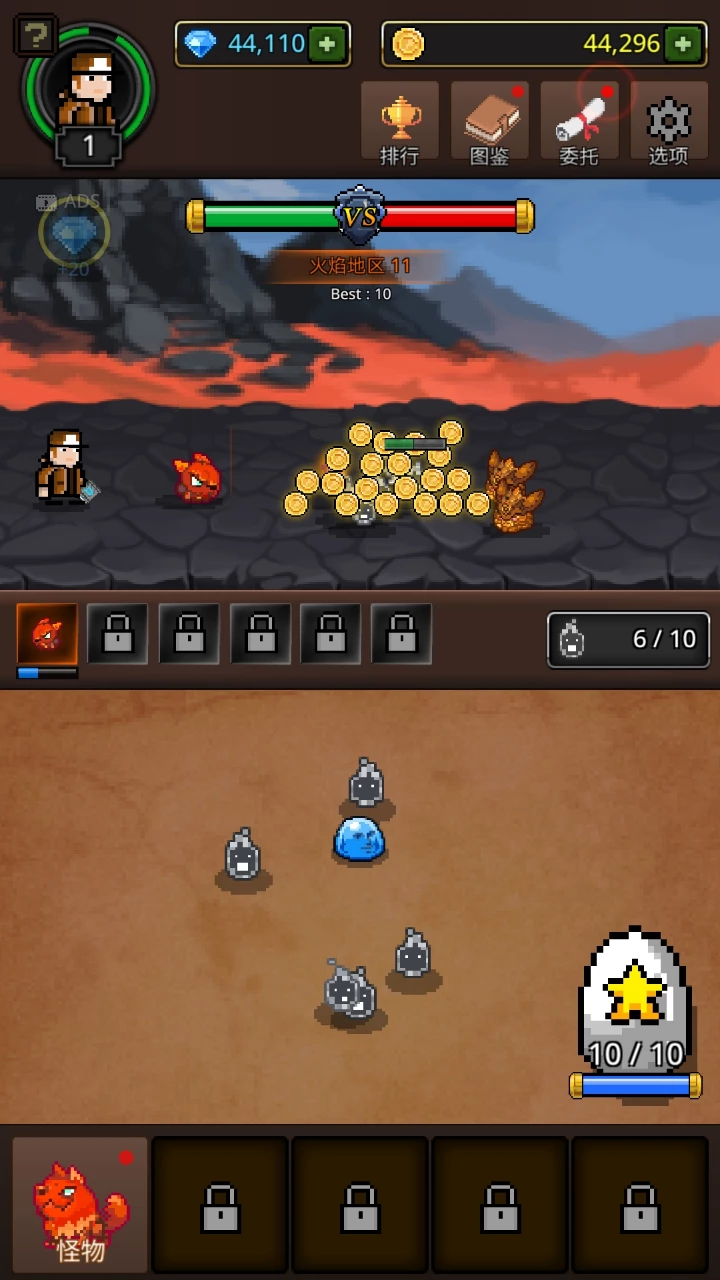
Task: Open the help question mark icon
Action: (35, 36)
